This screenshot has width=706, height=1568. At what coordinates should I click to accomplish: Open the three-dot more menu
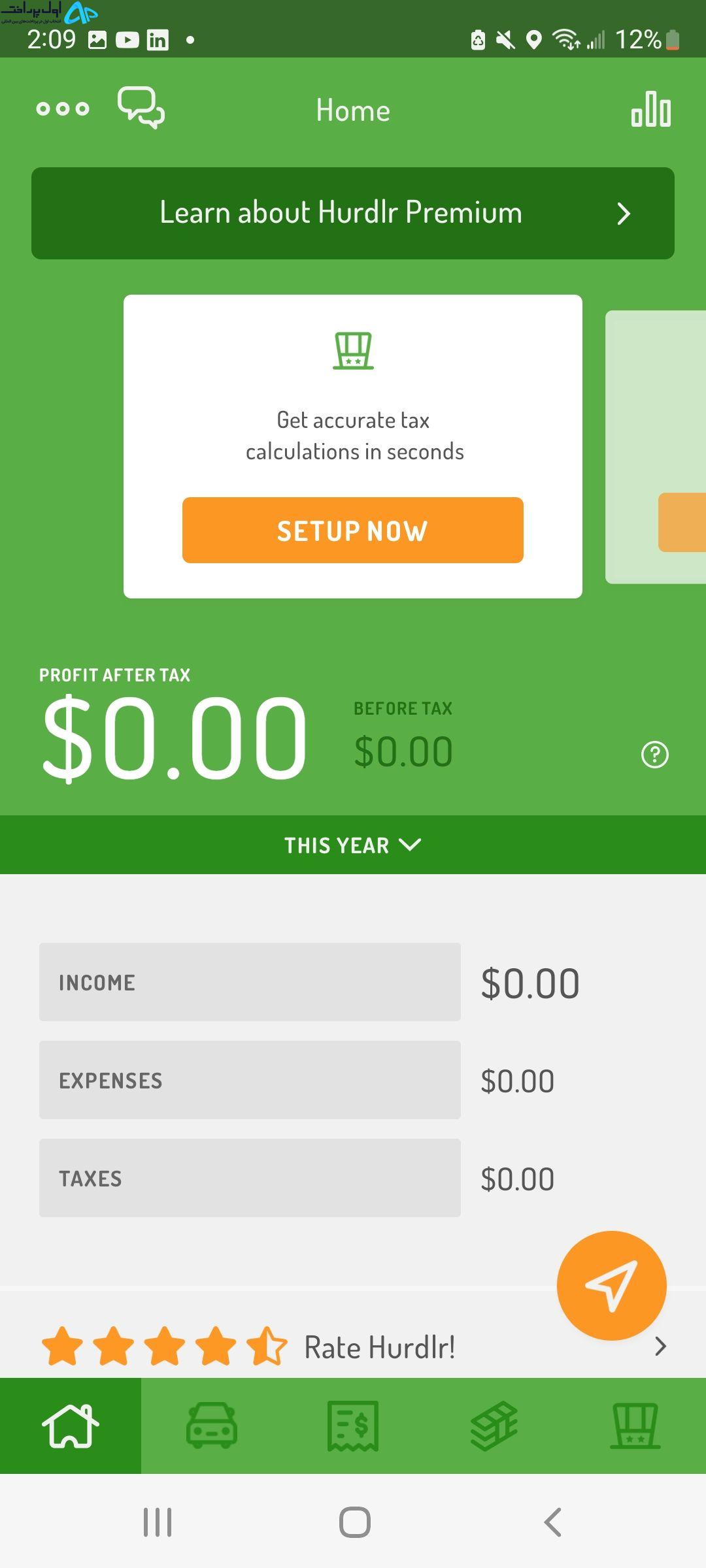pos(63,108)
